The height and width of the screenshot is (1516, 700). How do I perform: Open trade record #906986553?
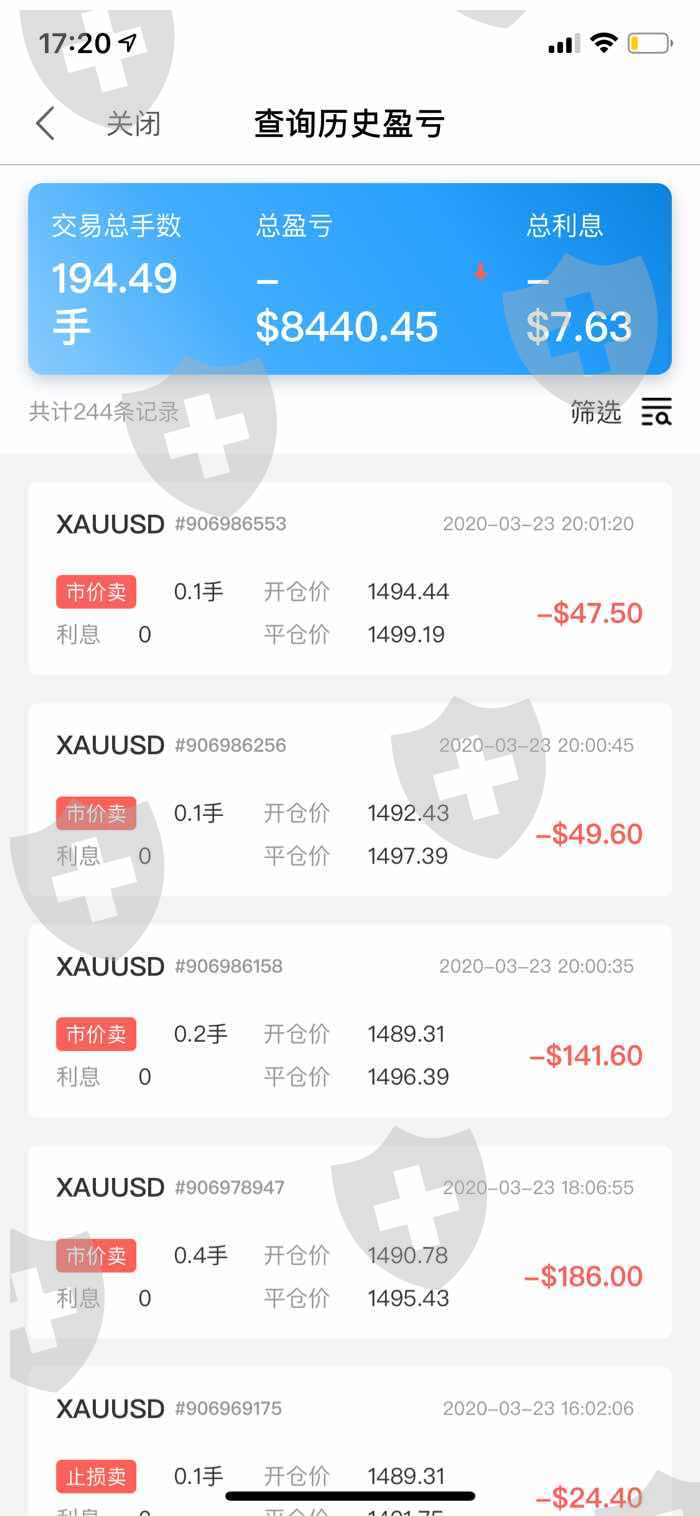pyautogui.click(x=350, y=578)
